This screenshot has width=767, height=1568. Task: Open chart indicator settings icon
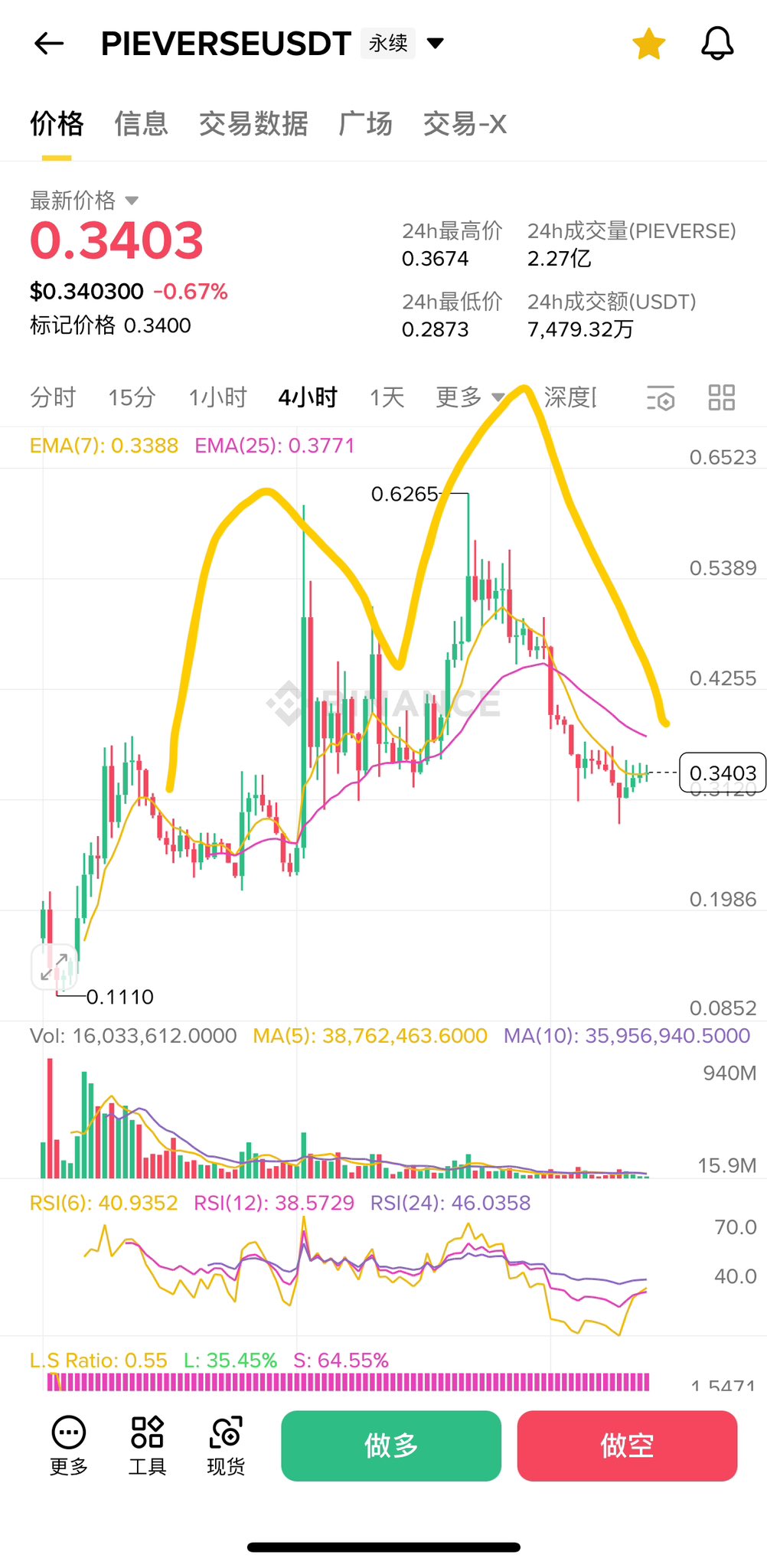[x=660, y=398]
